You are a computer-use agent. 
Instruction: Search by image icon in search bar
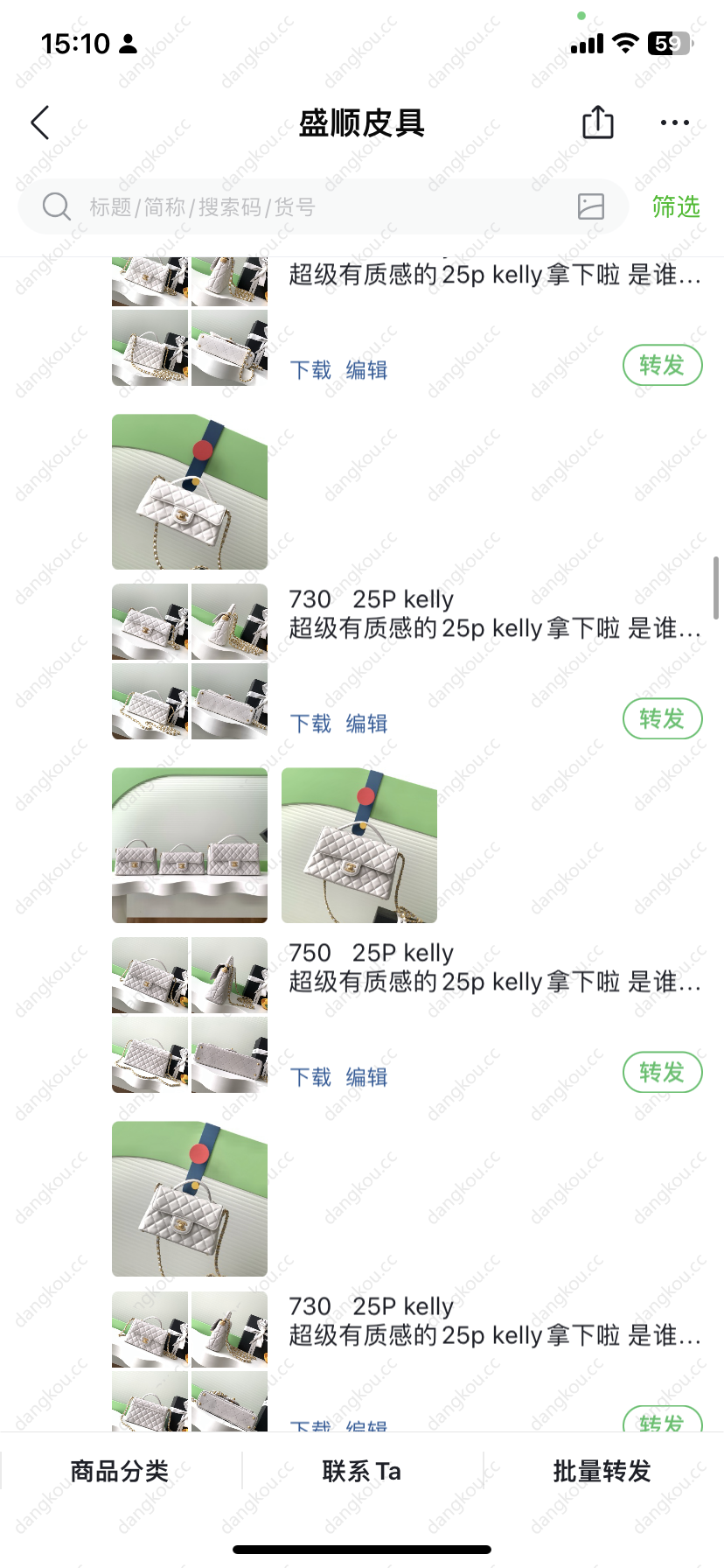(591, 206)
